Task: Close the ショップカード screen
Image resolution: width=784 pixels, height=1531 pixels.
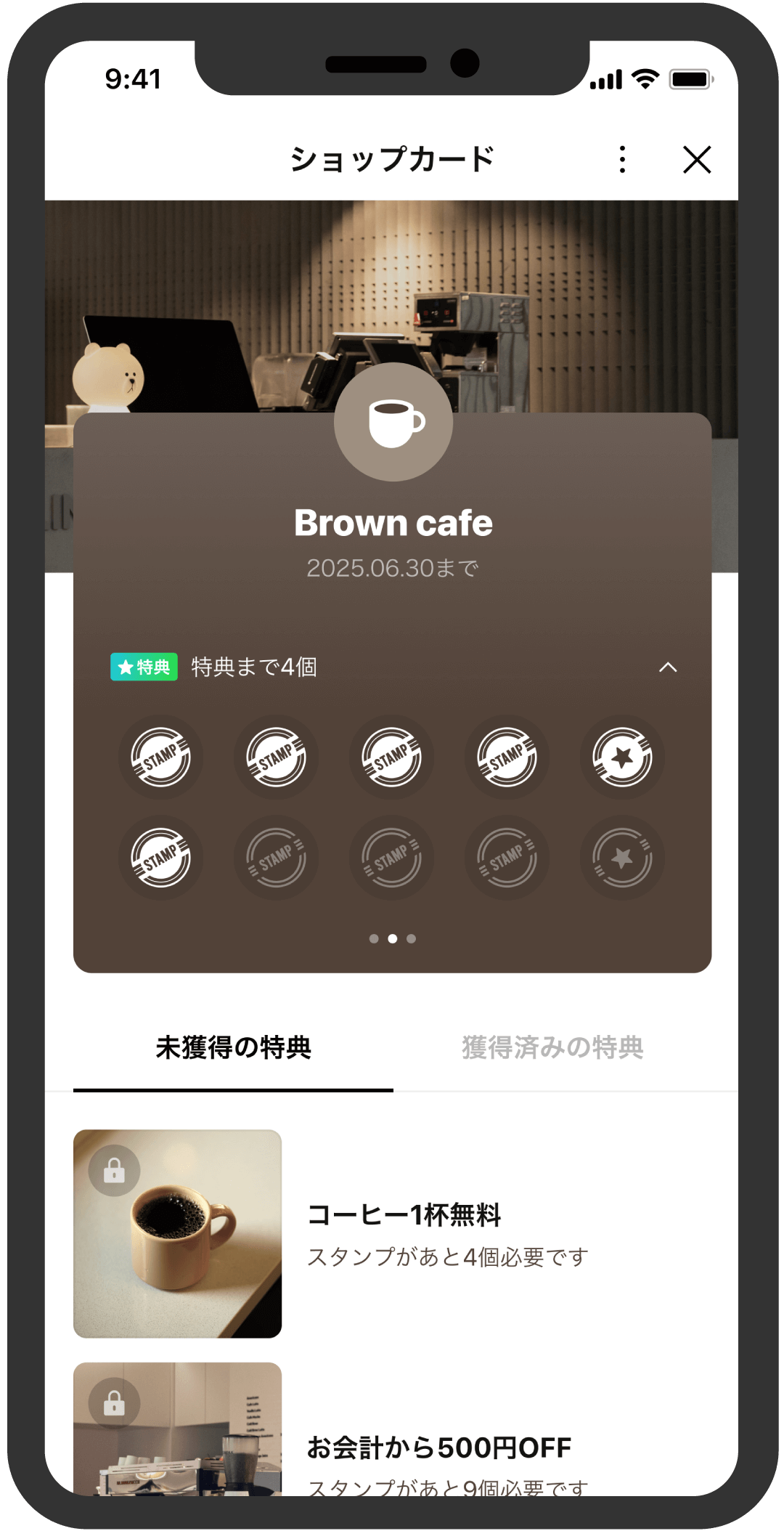Action: click(x=696, y=159)
